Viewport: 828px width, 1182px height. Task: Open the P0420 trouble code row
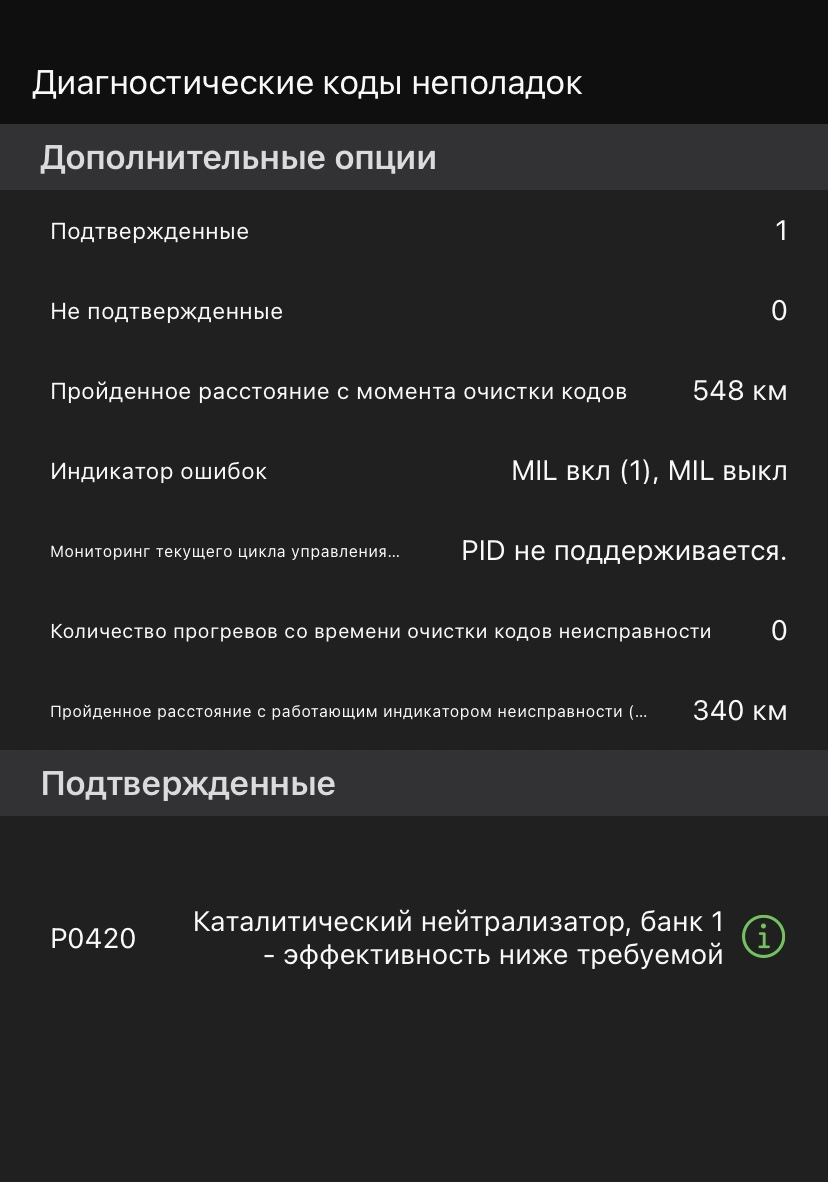[400, 938]
